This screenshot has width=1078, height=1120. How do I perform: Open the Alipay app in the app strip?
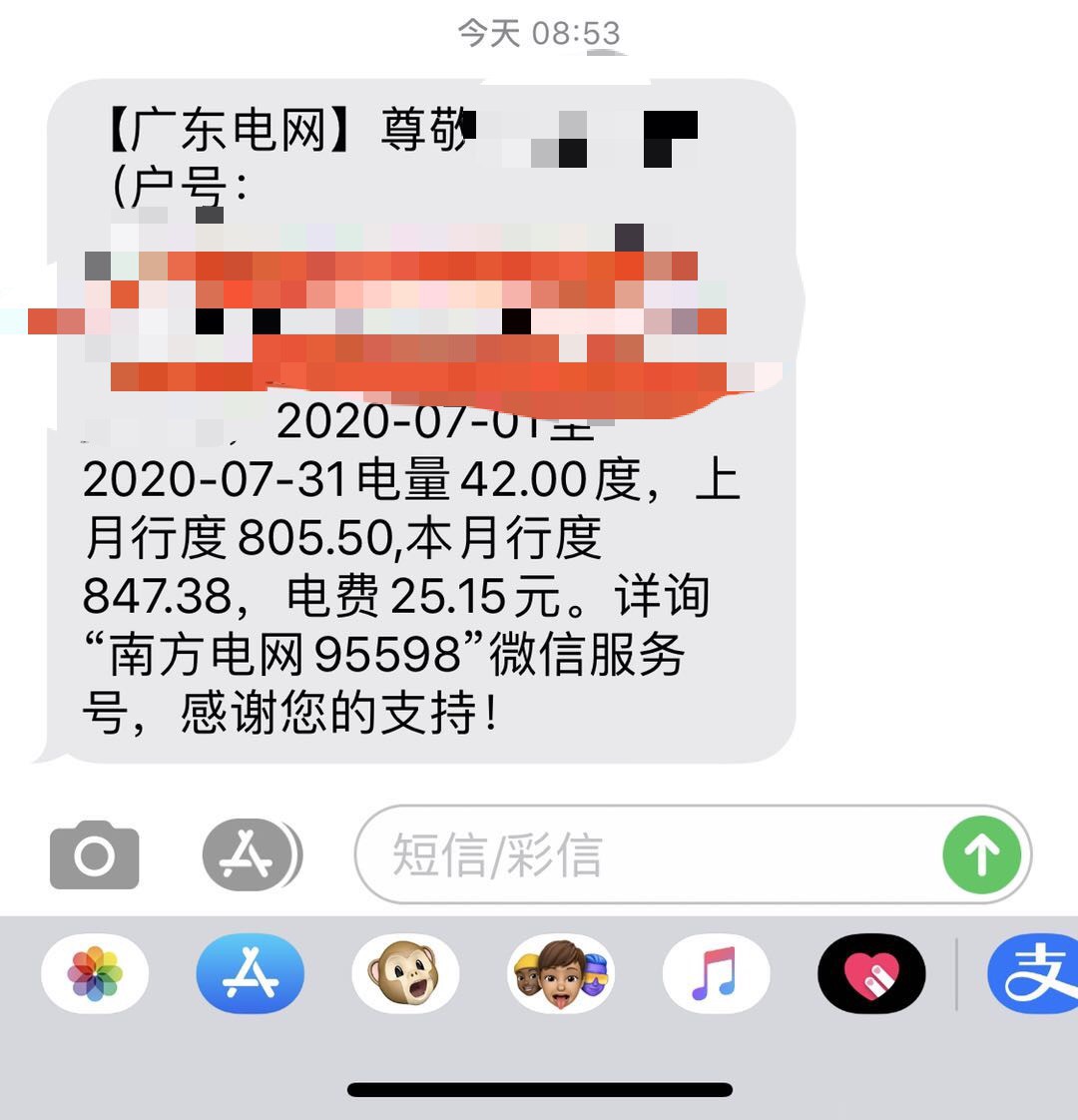[1034, 973]
